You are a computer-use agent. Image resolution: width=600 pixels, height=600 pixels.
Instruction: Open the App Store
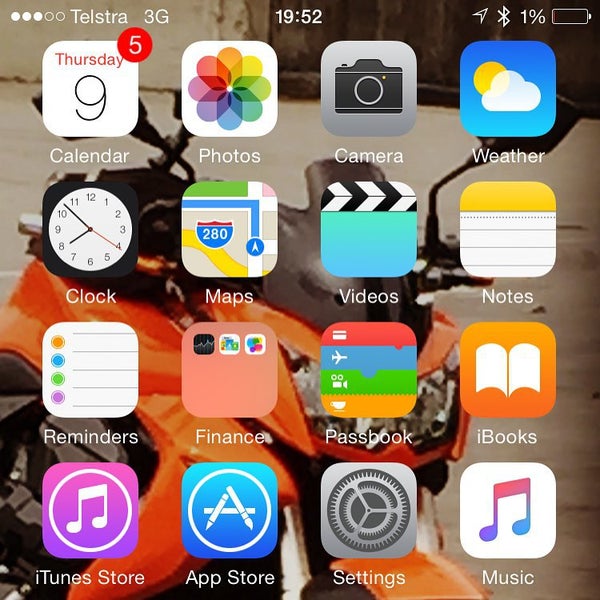229,510
